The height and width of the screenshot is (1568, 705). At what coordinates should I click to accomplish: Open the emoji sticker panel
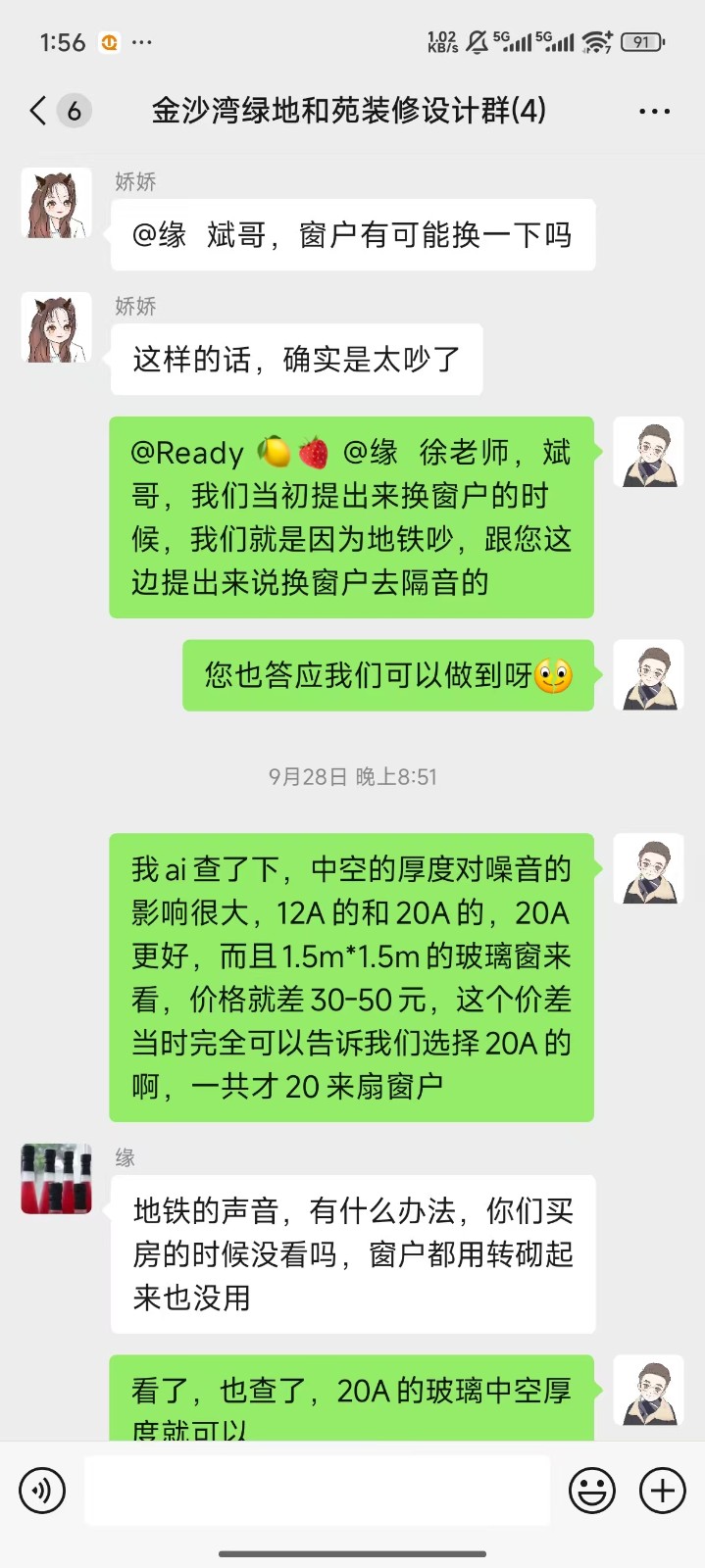592,1491
